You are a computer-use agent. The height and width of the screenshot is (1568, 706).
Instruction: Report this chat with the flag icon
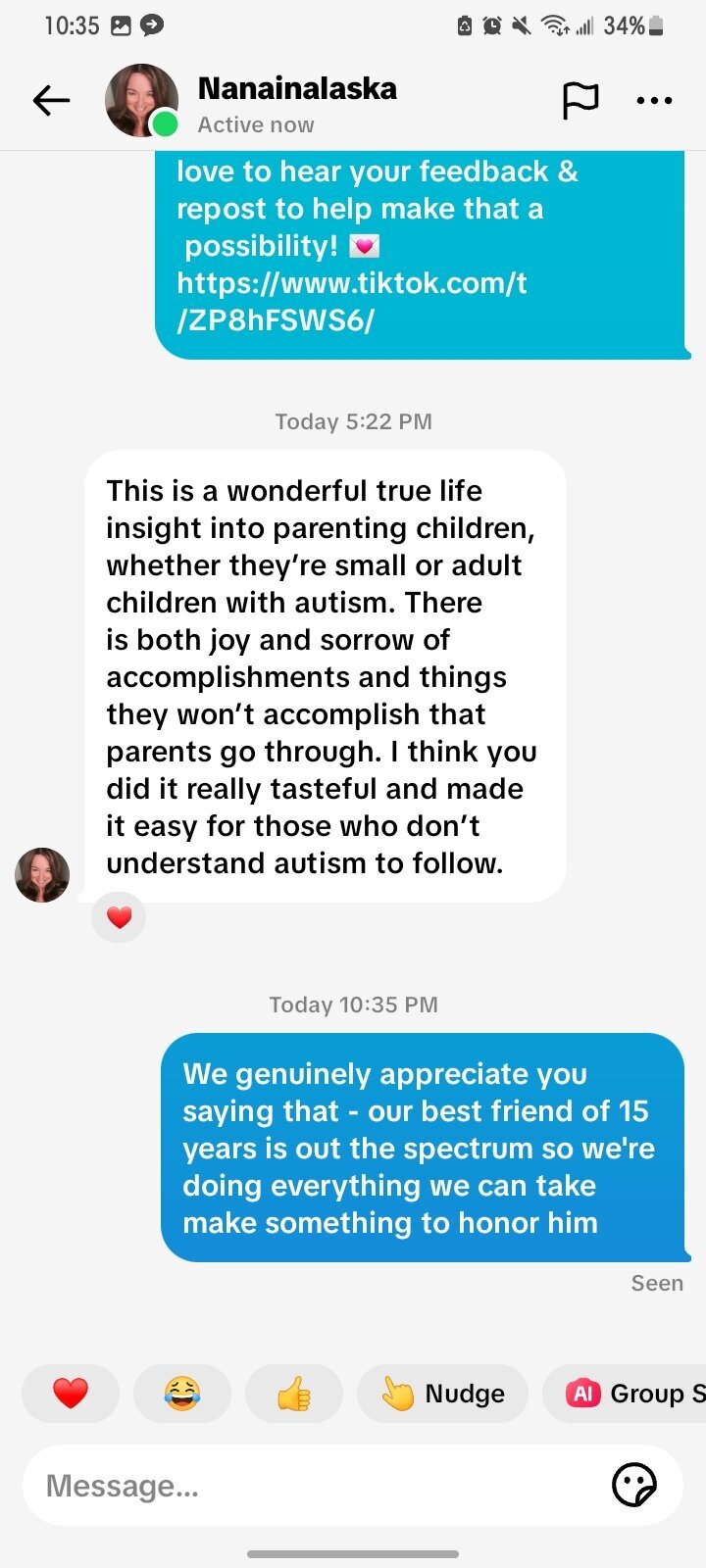[580, 100]
